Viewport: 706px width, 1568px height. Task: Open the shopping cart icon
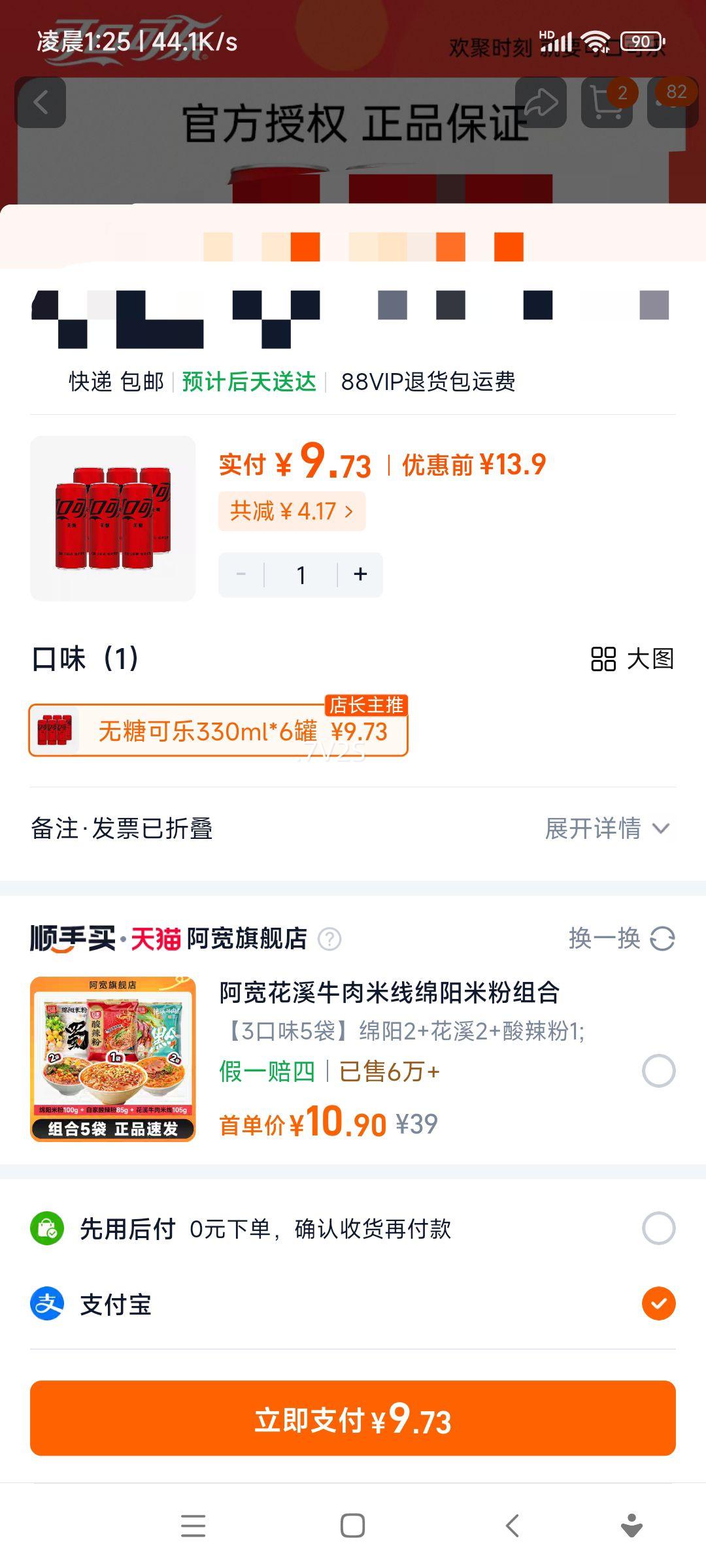608,101
